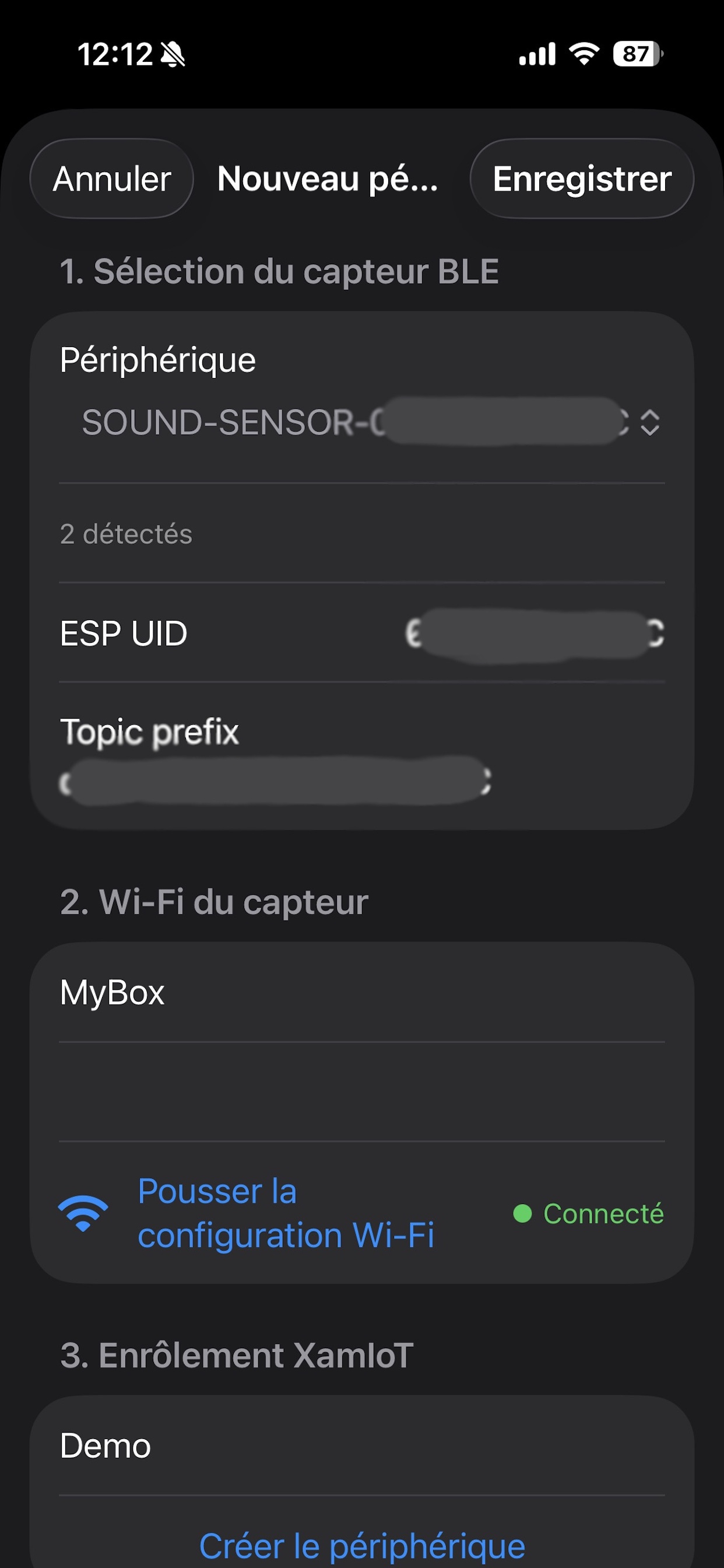This screenshot has width=724, height=1568.
Task: Open the Périphérique sensor picker
Action: [370, 422]
